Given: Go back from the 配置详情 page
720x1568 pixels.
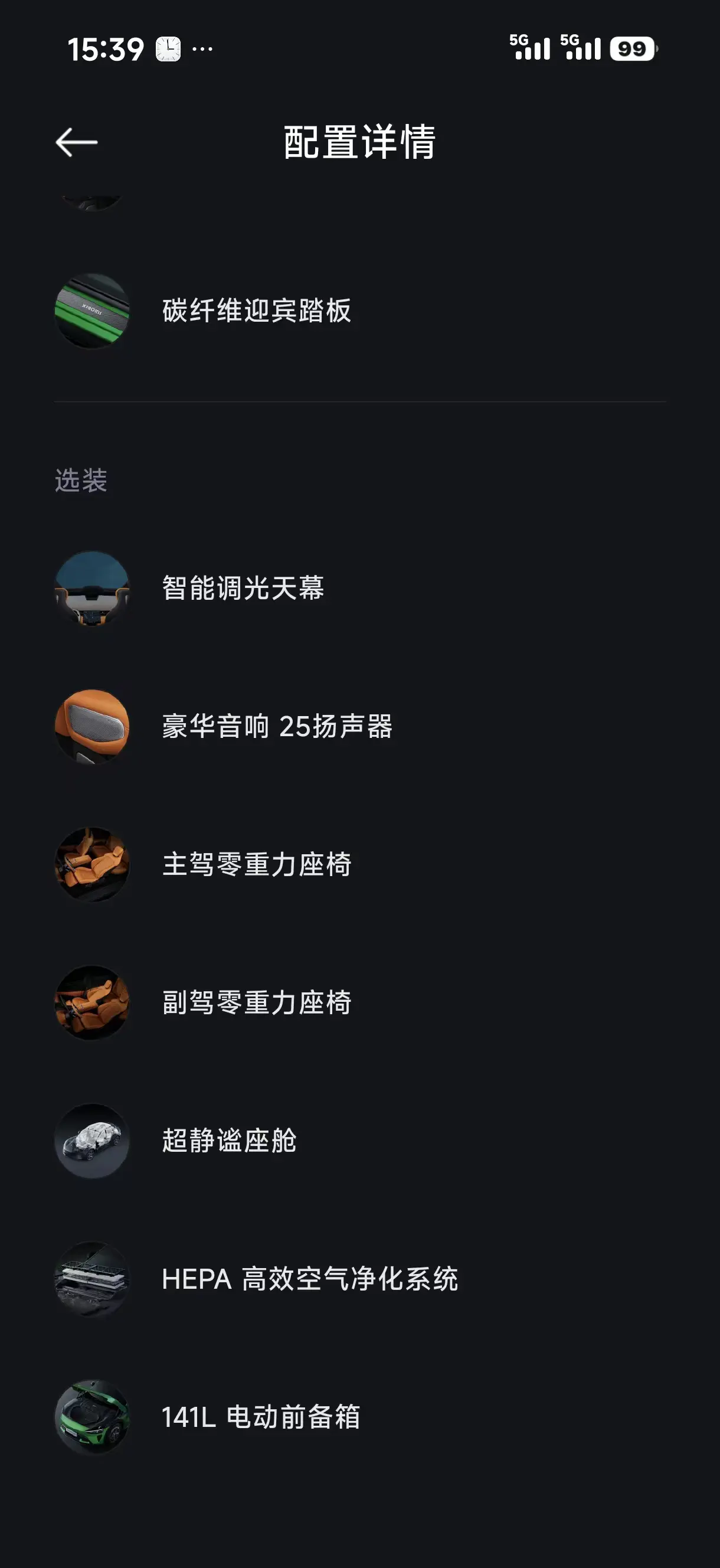Looking at the screenshot, I should click(77, 142).
